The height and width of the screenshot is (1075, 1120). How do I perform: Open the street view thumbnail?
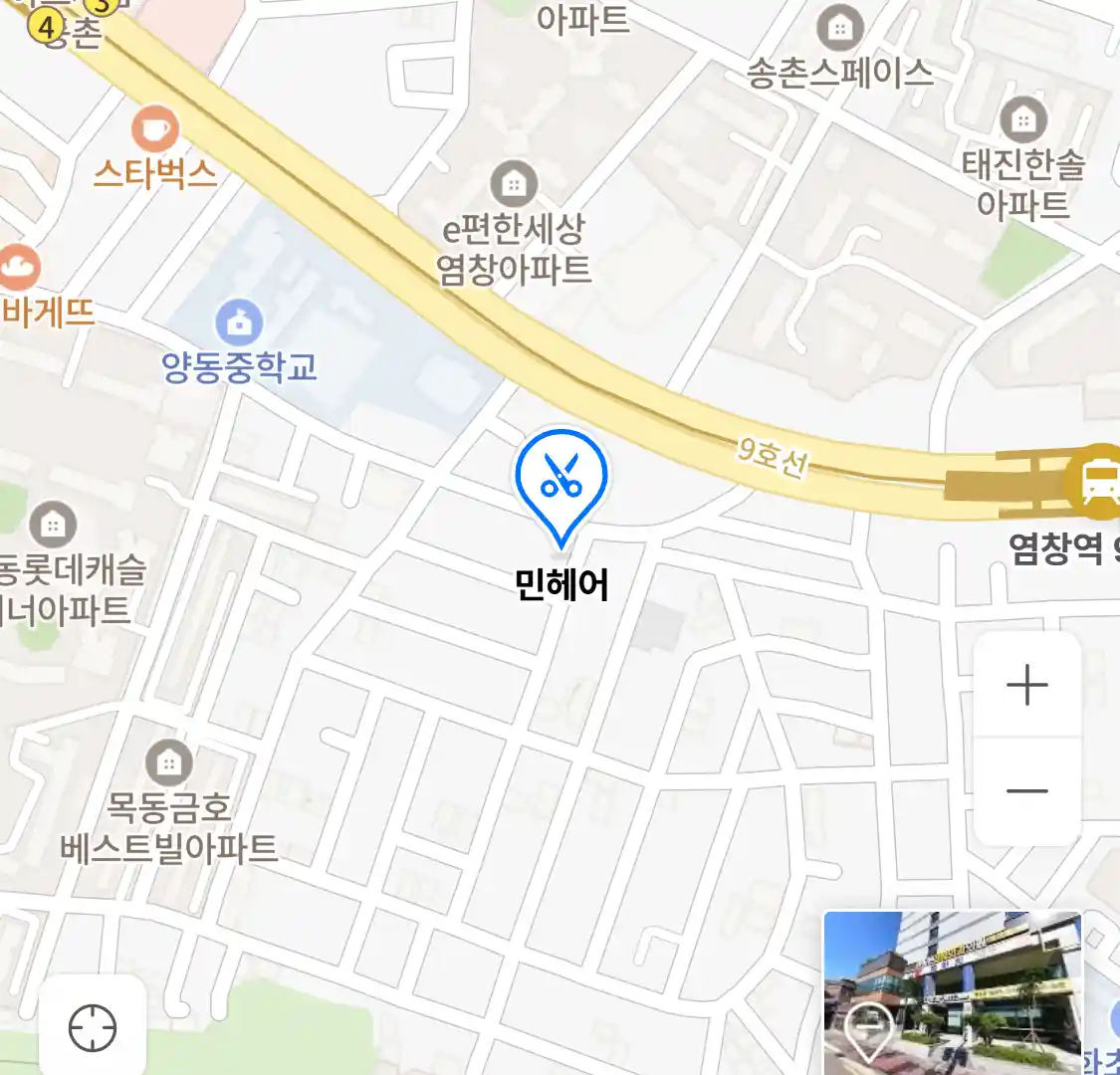click(x=952, y=991)
